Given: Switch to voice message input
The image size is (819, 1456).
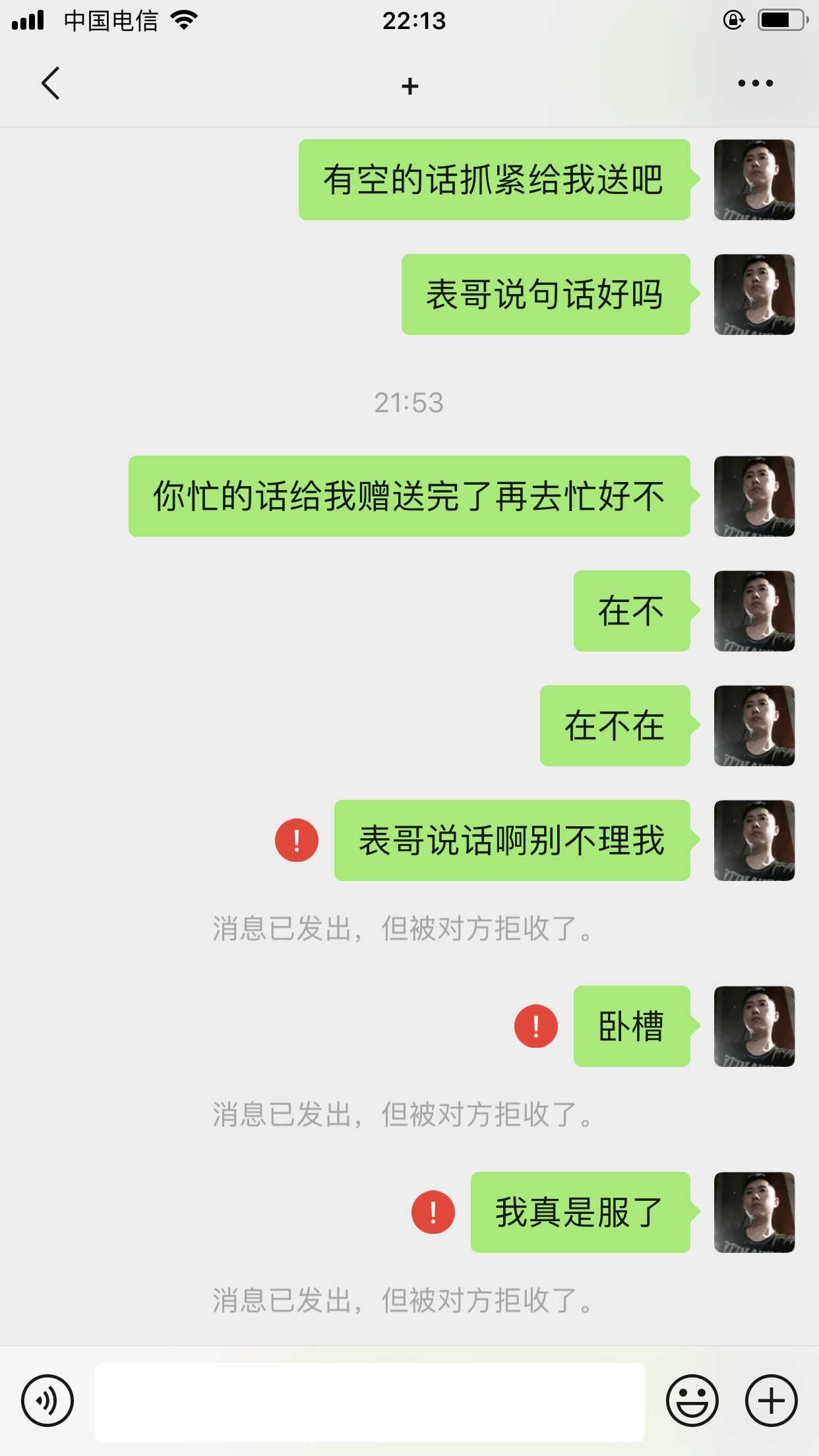Looking at the screenshot, I should tap(47, 1400).
